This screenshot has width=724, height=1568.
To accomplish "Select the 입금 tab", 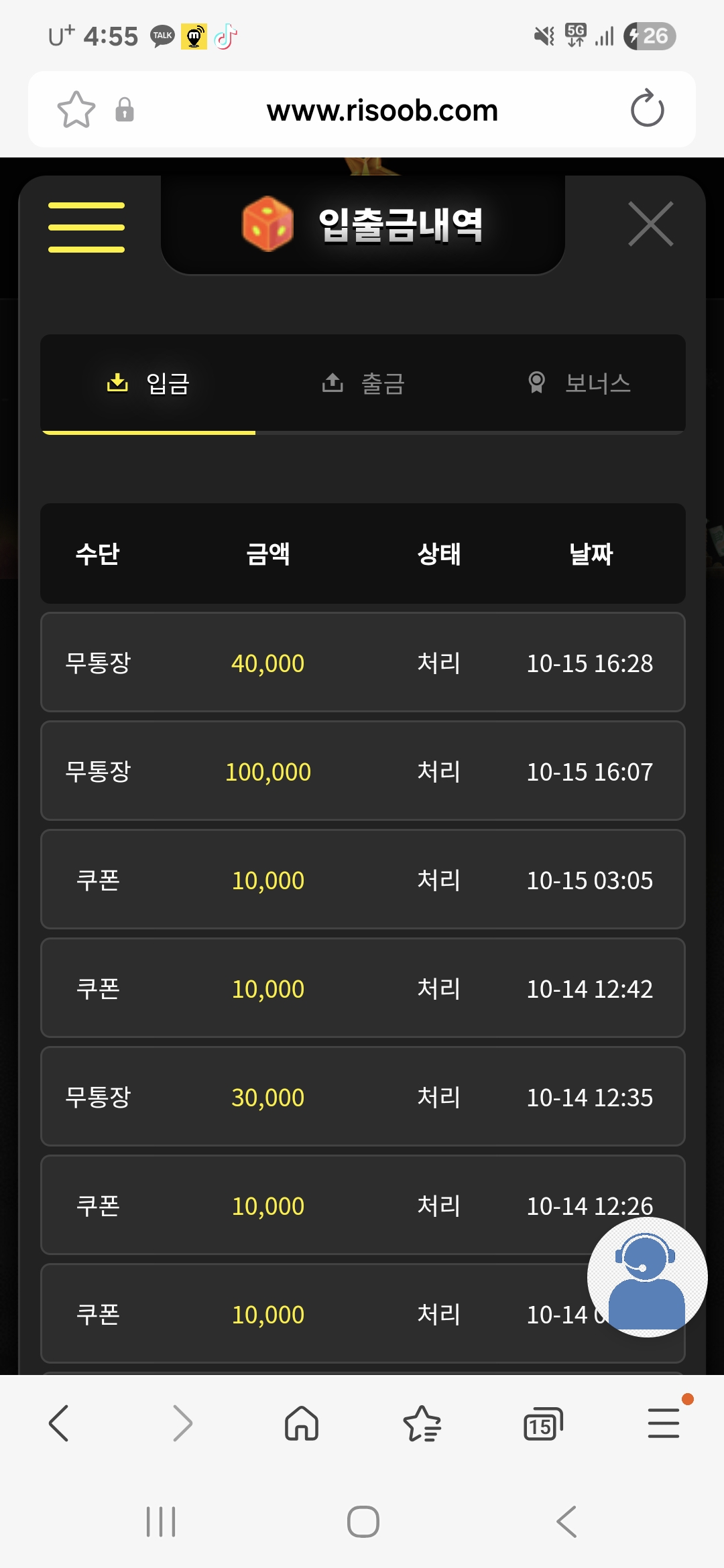I will (149, 383).
